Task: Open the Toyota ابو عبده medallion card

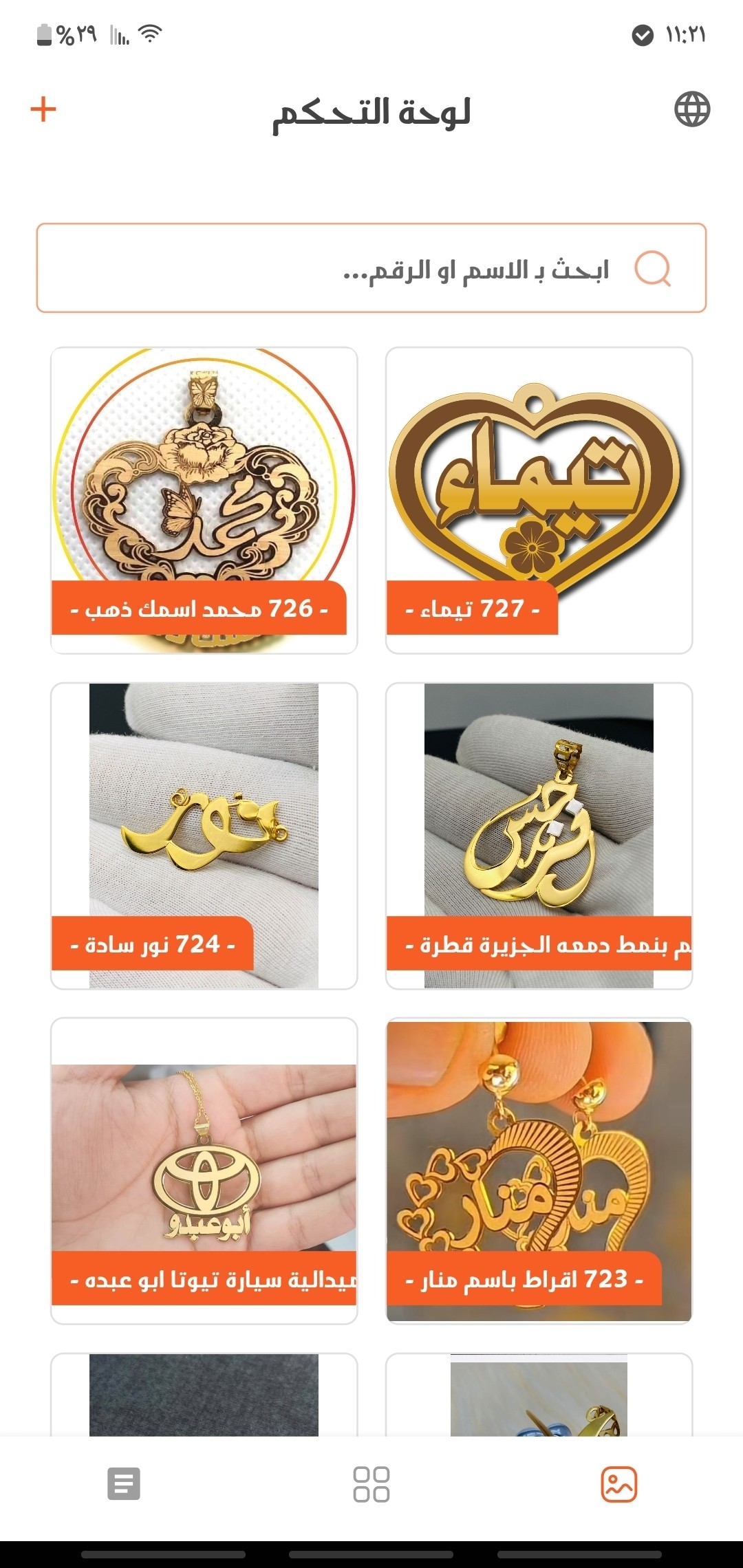Action: tap(204, 1170)
